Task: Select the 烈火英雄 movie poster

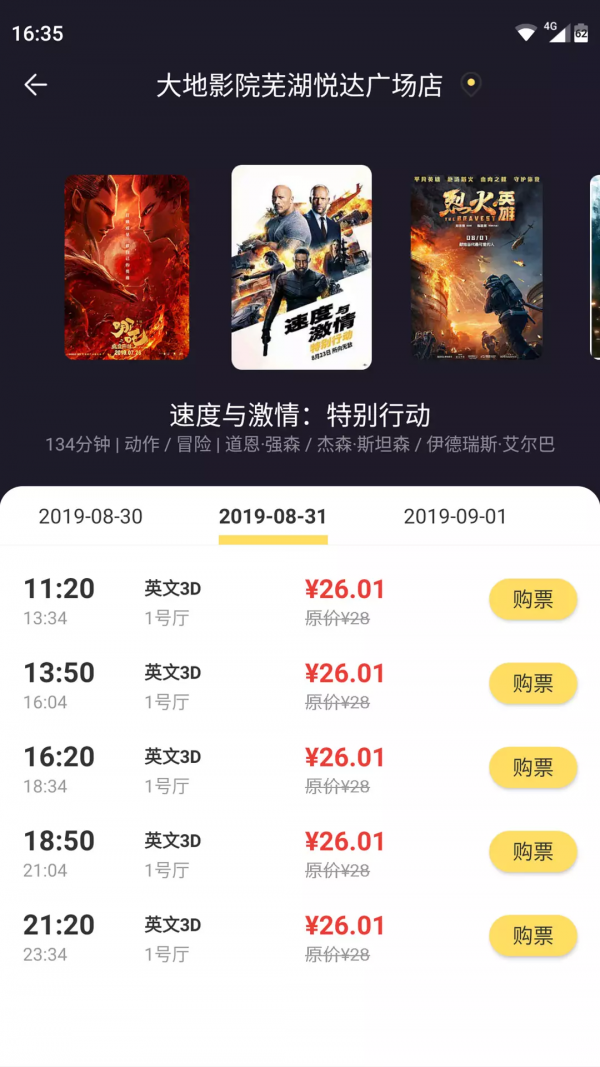Action: point(476,267)
